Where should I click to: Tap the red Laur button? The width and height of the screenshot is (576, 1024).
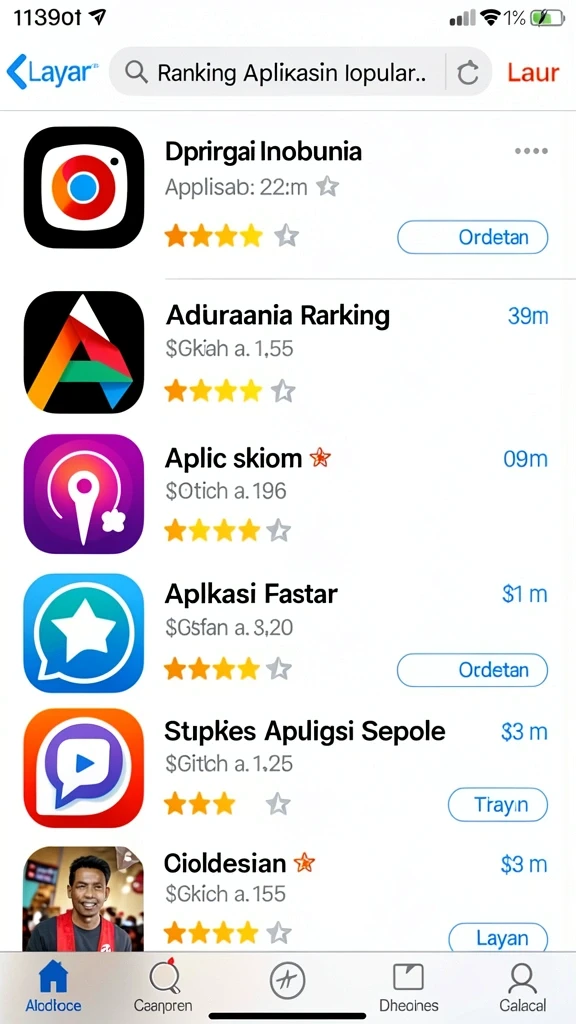[x=533, y=72]
